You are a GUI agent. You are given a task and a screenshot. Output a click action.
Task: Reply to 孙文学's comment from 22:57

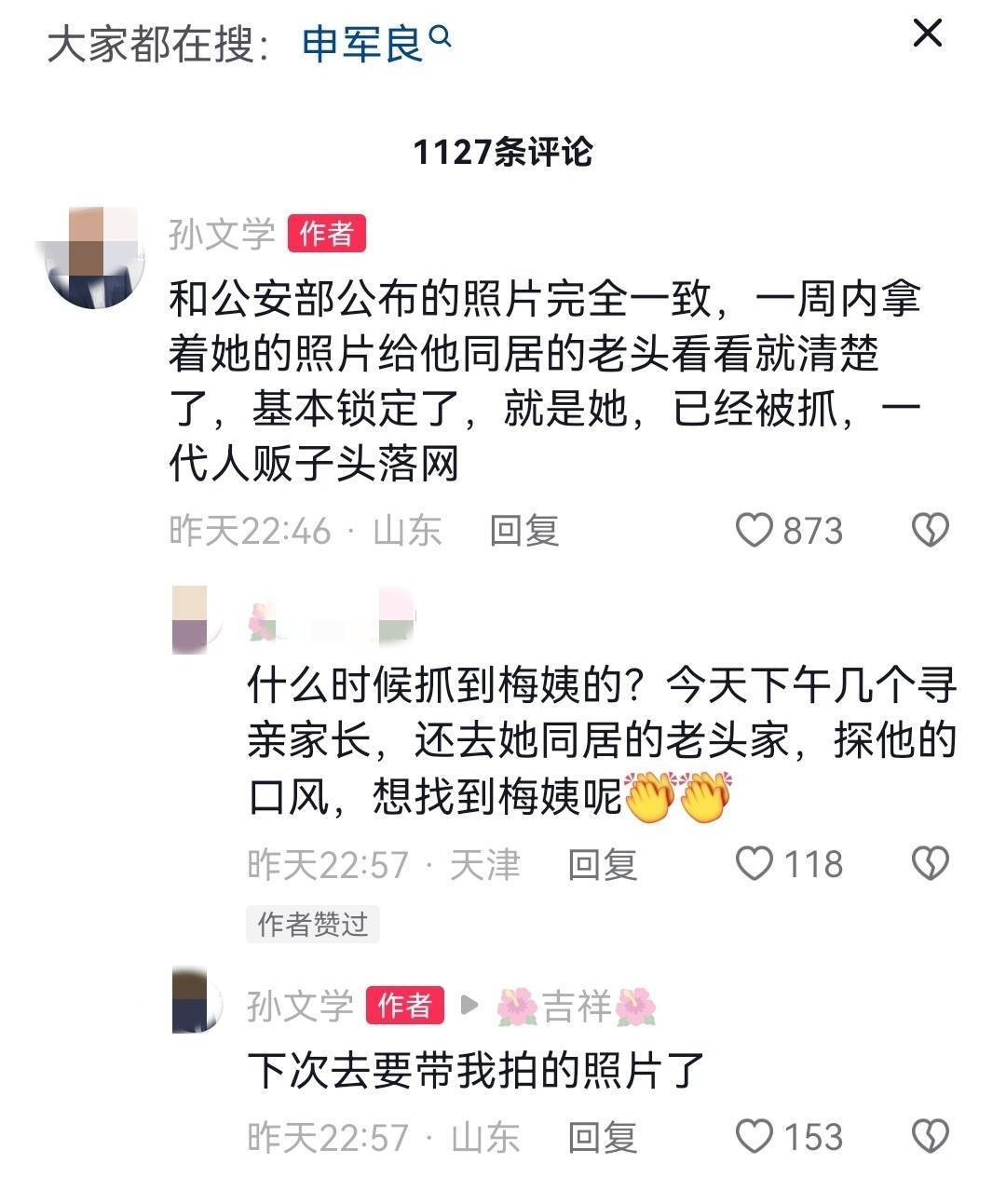point(602,1138)
